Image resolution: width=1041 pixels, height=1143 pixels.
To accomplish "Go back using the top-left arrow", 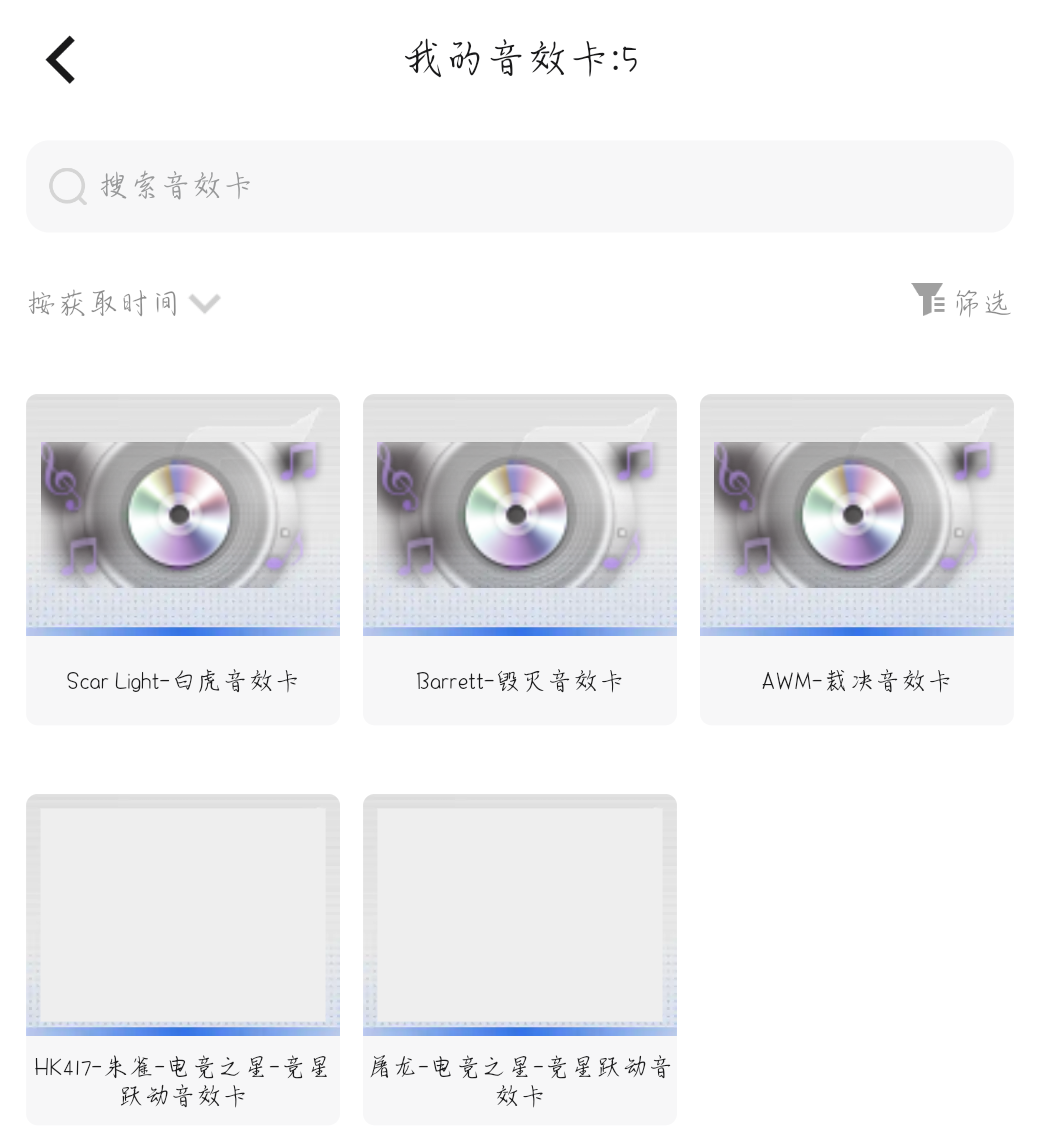I will tap(61, 60).
